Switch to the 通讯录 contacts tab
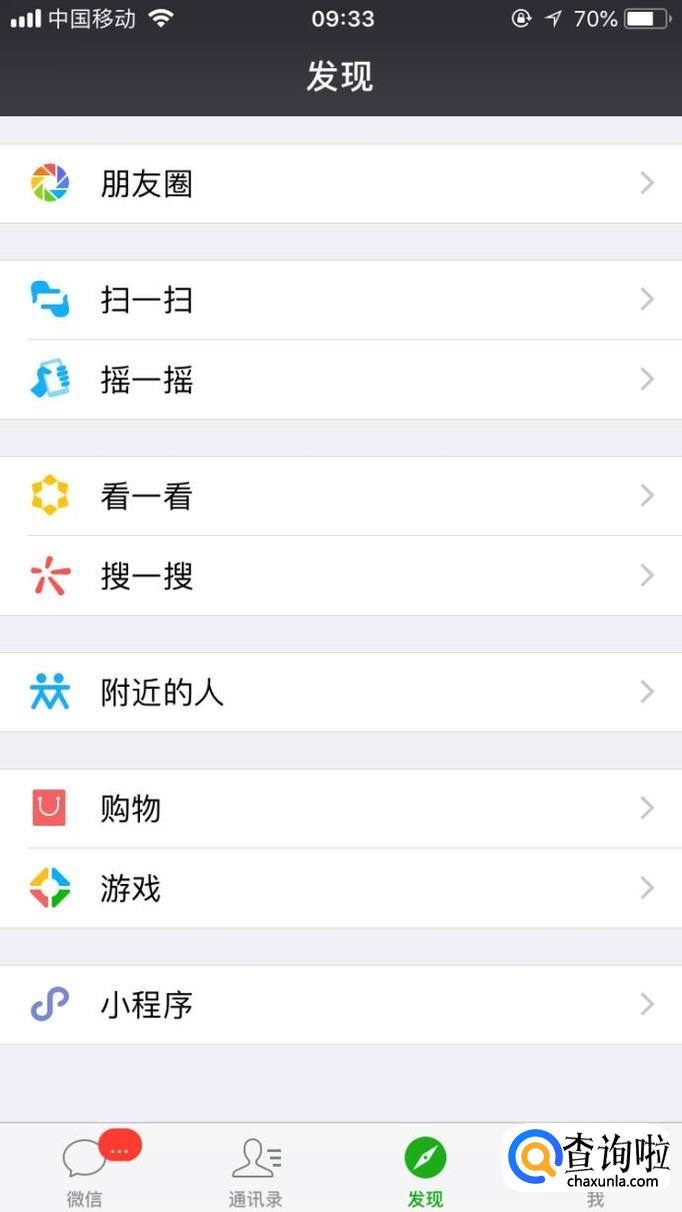Viewport: 682px width, 1212px height. [256, 1170]
